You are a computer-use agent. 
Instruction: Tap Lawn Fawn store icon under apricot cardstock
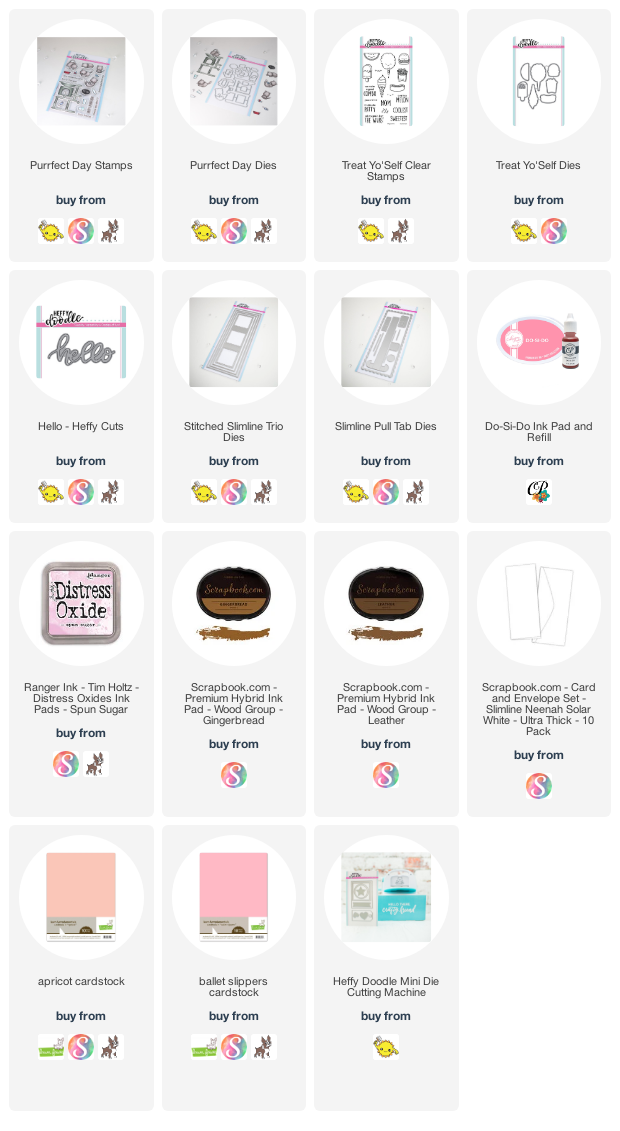(51, 1047)
